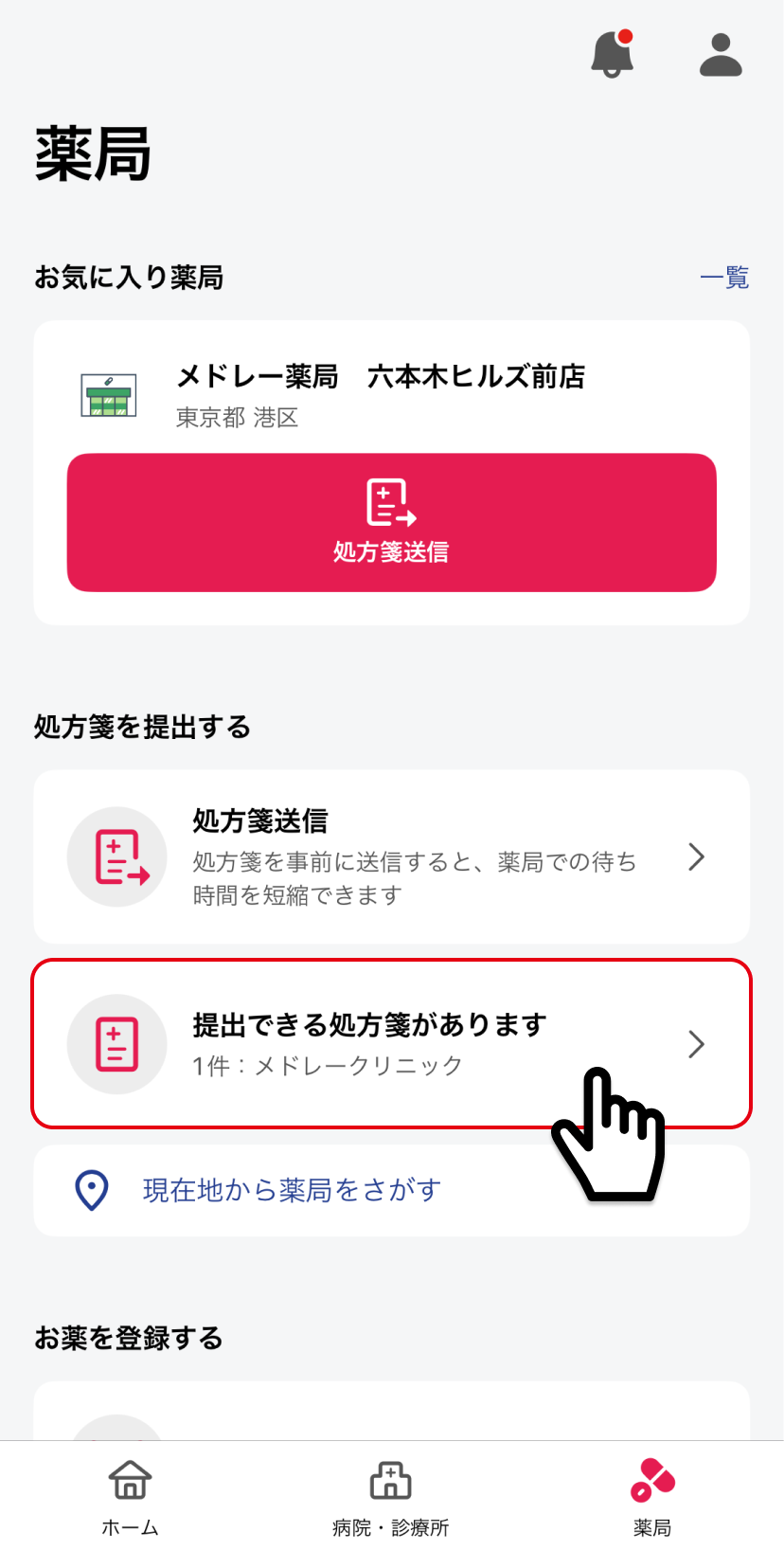Viewport: 784px width, 1550px height.
Task: Open the 処方箋送信 row with description
Action: coord(391,856)
